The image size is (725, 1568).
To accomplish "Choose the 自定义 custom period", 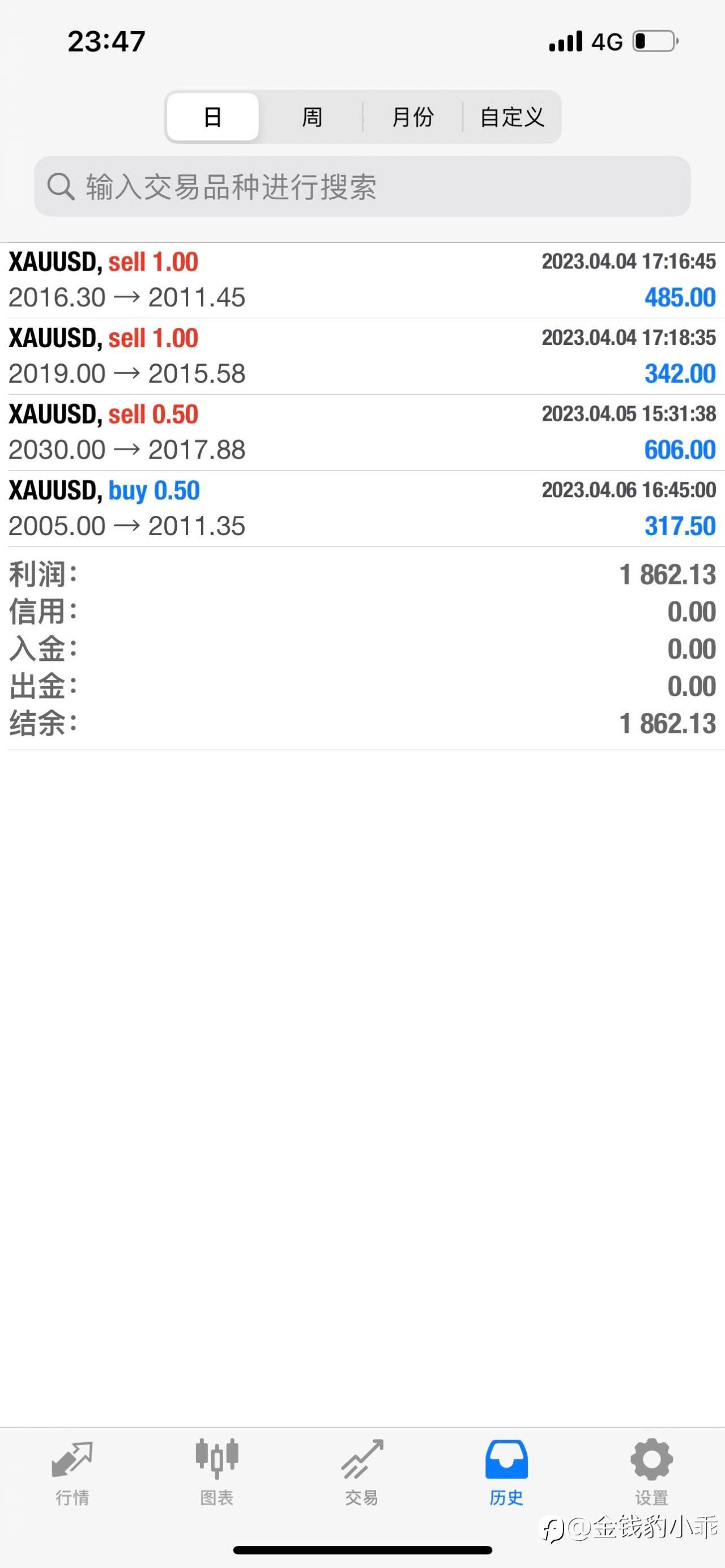I will [511, 117].
